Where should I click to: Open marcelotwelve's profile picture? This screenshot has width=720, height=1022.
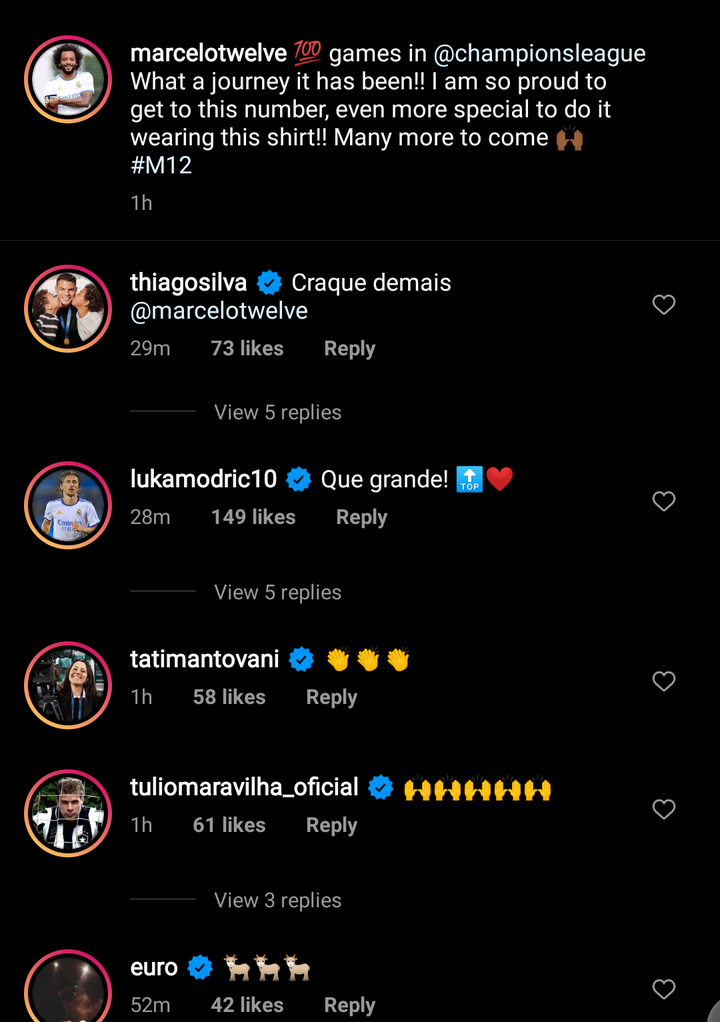tap(68, 80)
